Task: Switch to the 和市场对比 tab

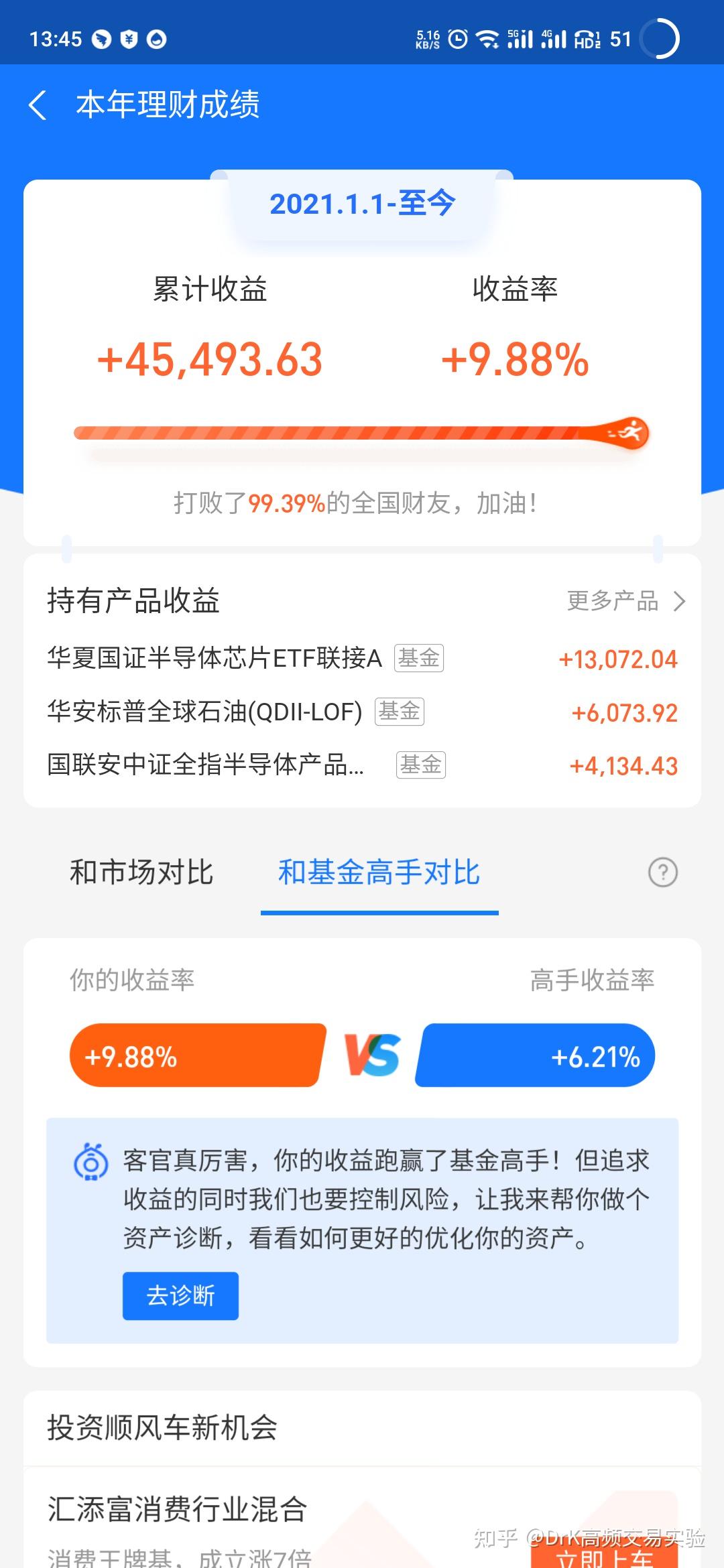Action: click(x=141, y=872)
